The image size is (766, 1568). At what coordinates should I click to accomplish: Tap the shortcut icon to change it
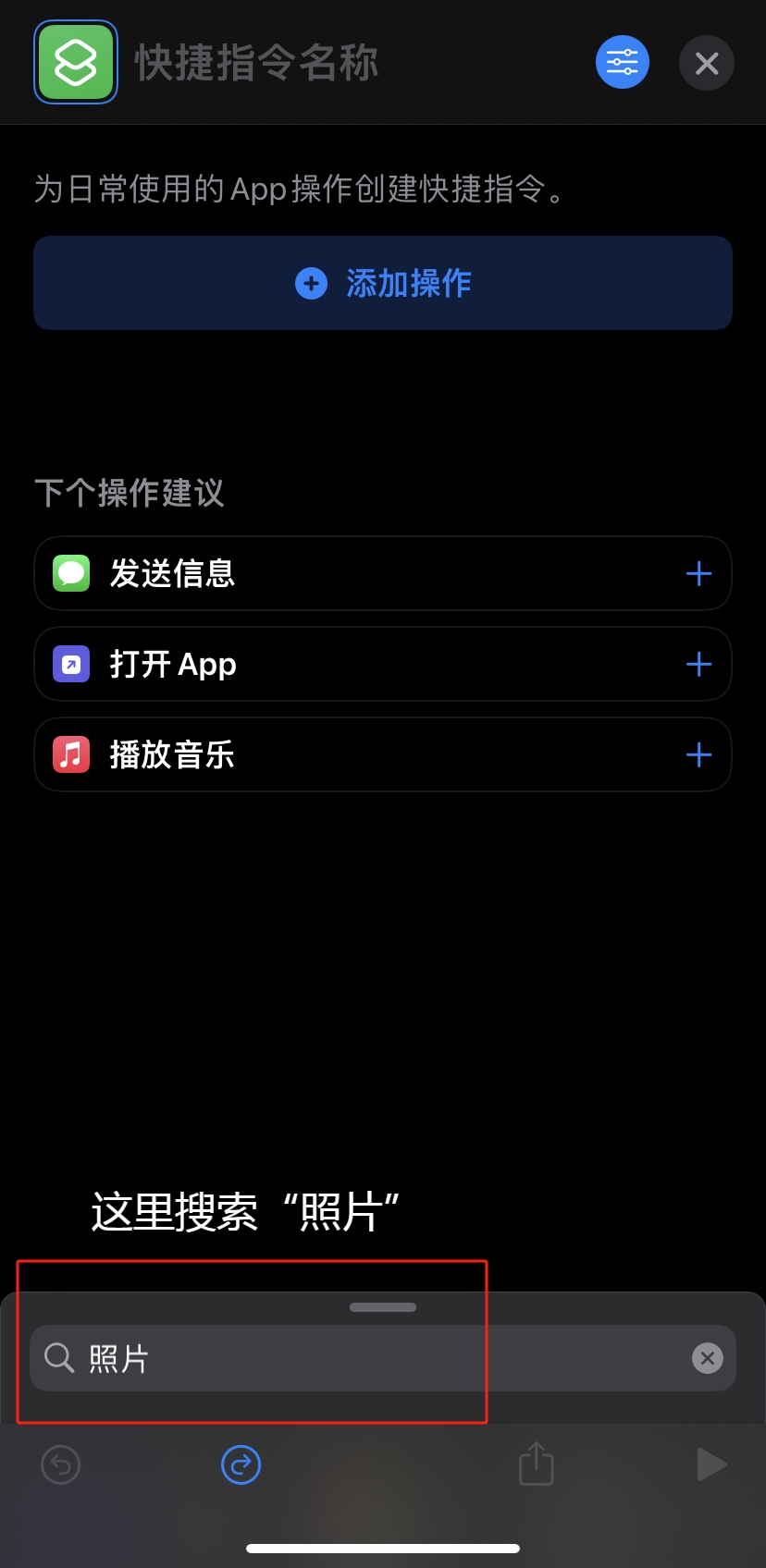(x=76, y=63)
